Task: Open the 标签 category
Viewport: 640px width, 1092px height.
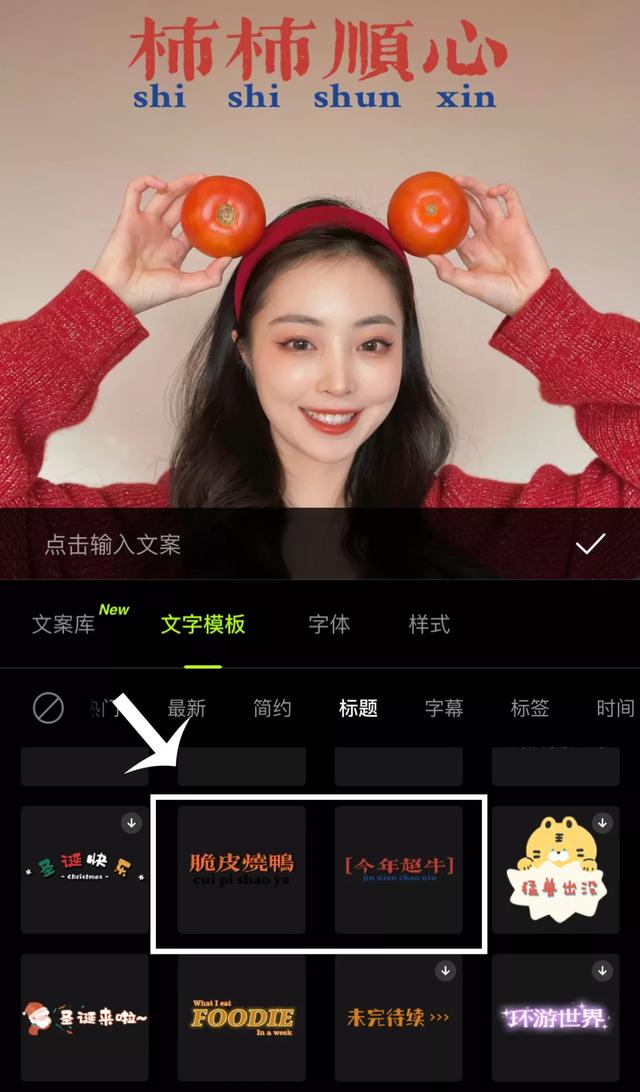Action: click(x=530, y=708)
